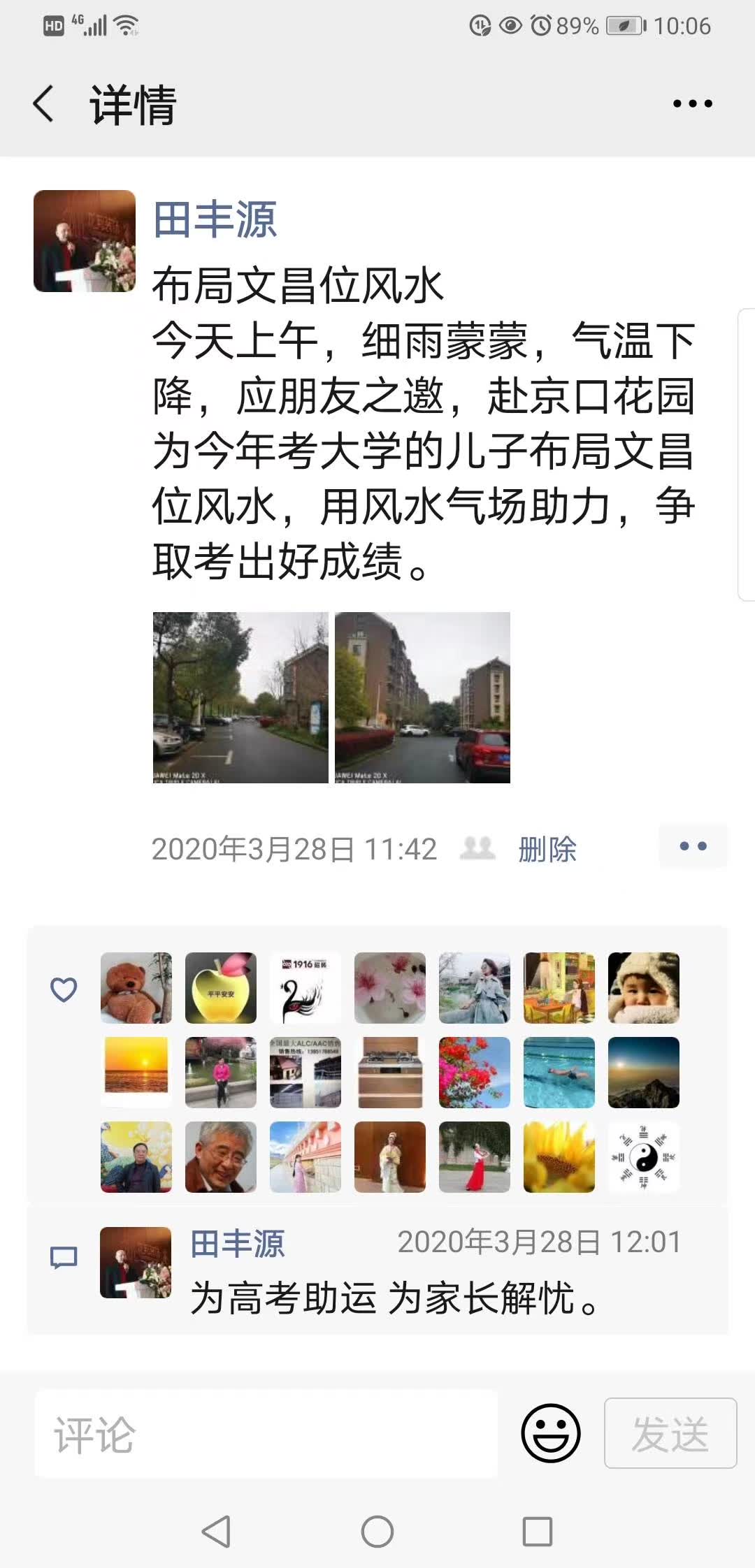755x1568 pixels.
Task: Open the swimming pool liker's profile
Action: point(559,1073)
